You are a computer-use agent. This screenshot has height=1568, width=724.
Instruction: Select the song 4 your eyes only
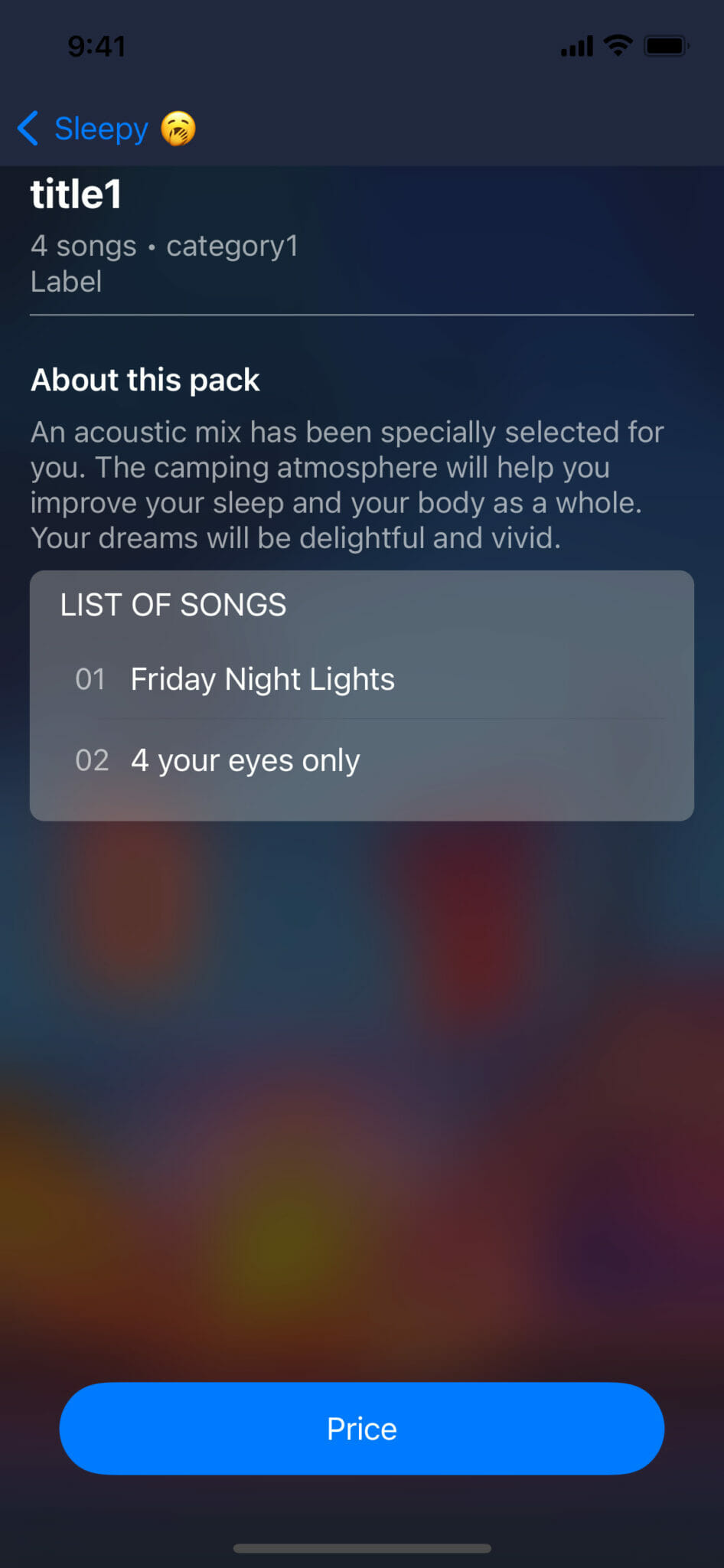click(x=246, y=760)
